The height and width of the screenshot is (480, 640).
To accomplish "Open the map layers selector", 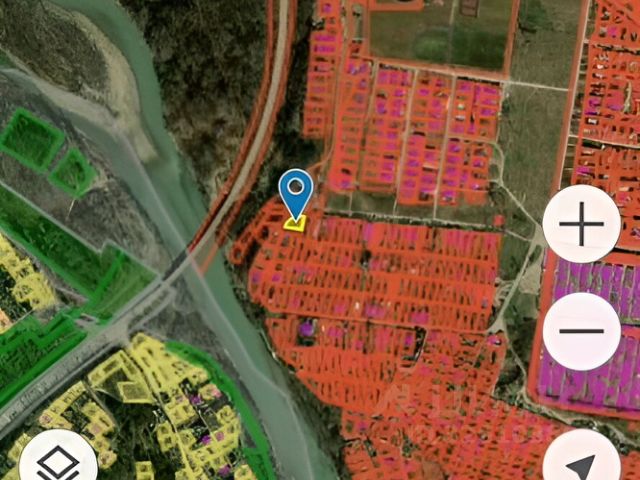I will coord(58,461).
